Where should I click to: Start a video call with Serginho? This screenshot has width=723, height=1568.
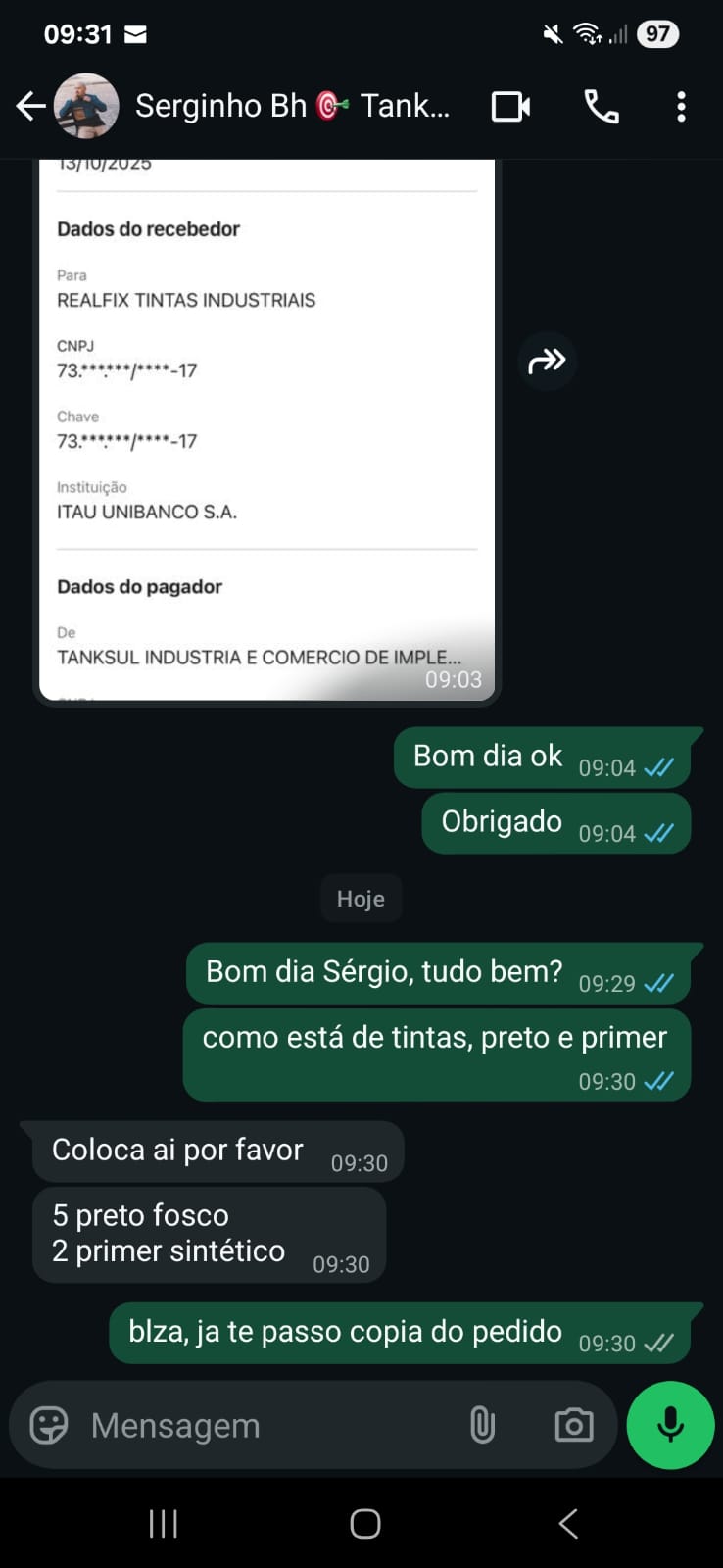click(510, 106)
